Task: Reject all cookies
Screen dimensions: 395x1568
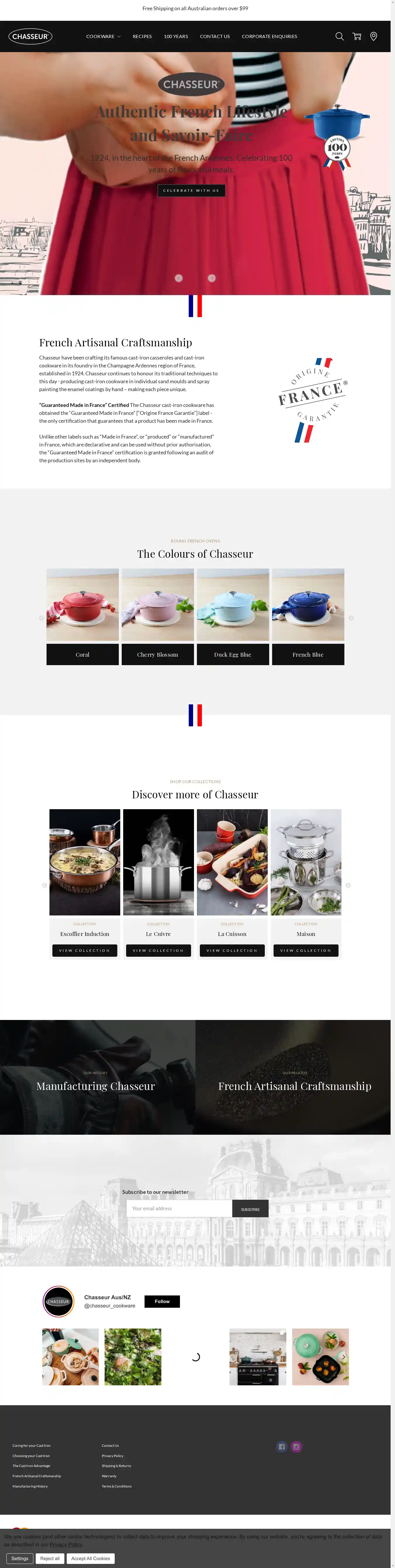Action: click(50, 1558)
